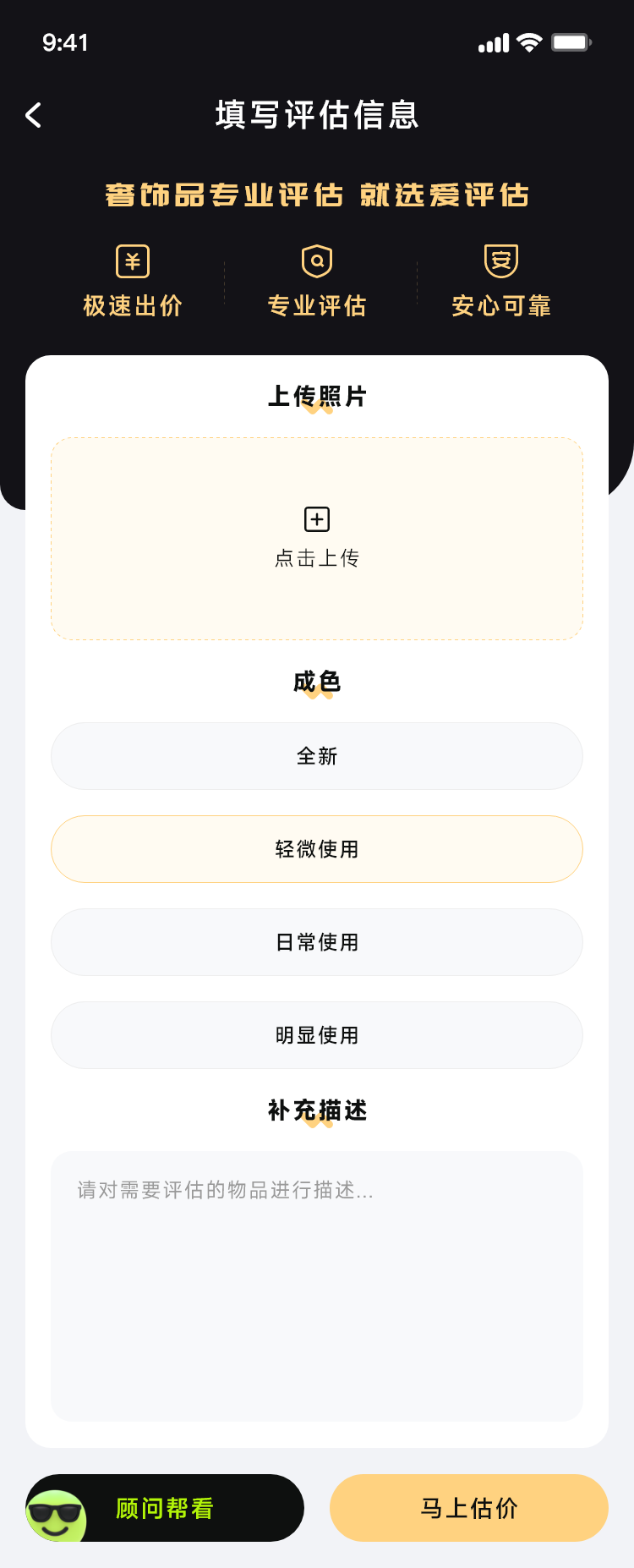Pick the 日常使用 condition option
This screenshot has width=634, height=1568.
pyautogui.click(x=317, y=942)
